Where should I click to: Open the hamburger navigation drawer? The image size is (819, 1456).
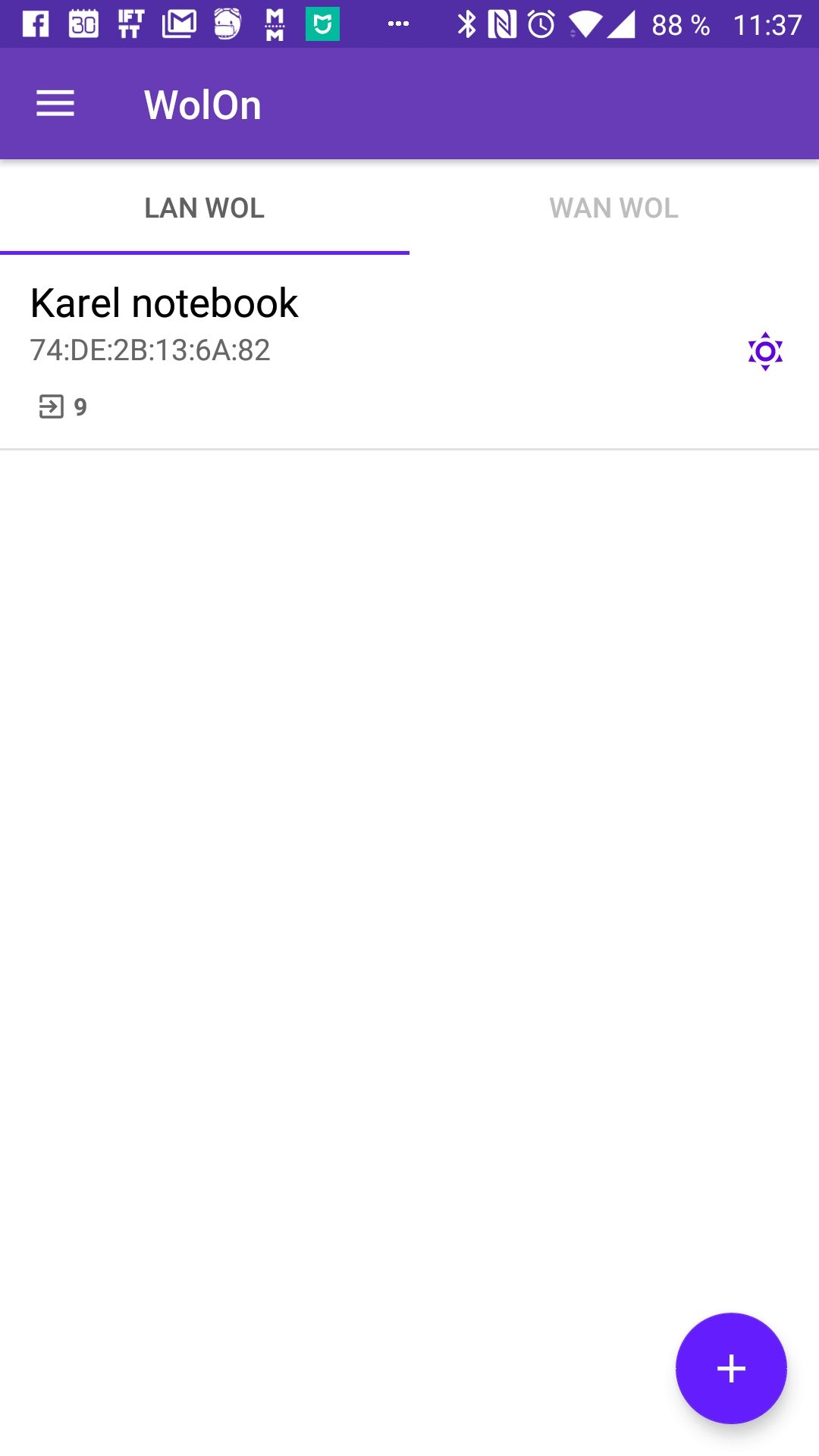tap(55, 104)
